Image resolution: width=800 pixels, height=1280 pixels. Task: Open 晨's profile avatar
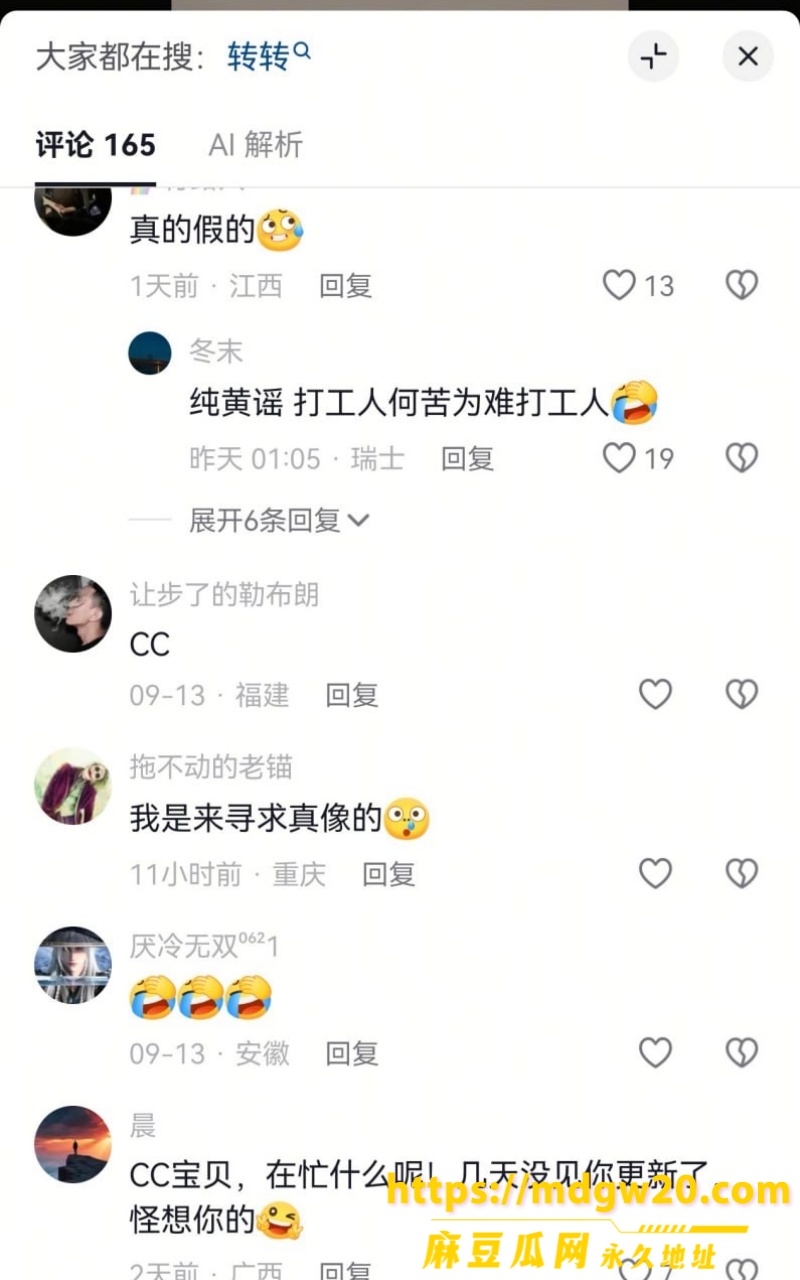click(73, 1145)
